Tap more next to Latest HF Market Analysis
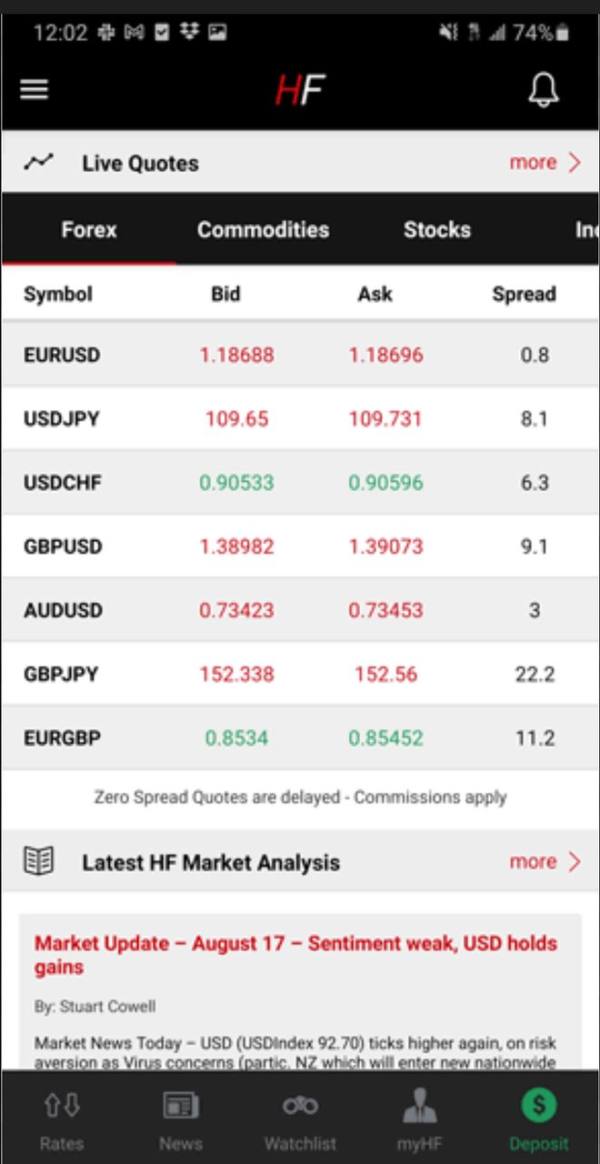 coord(544,862)
